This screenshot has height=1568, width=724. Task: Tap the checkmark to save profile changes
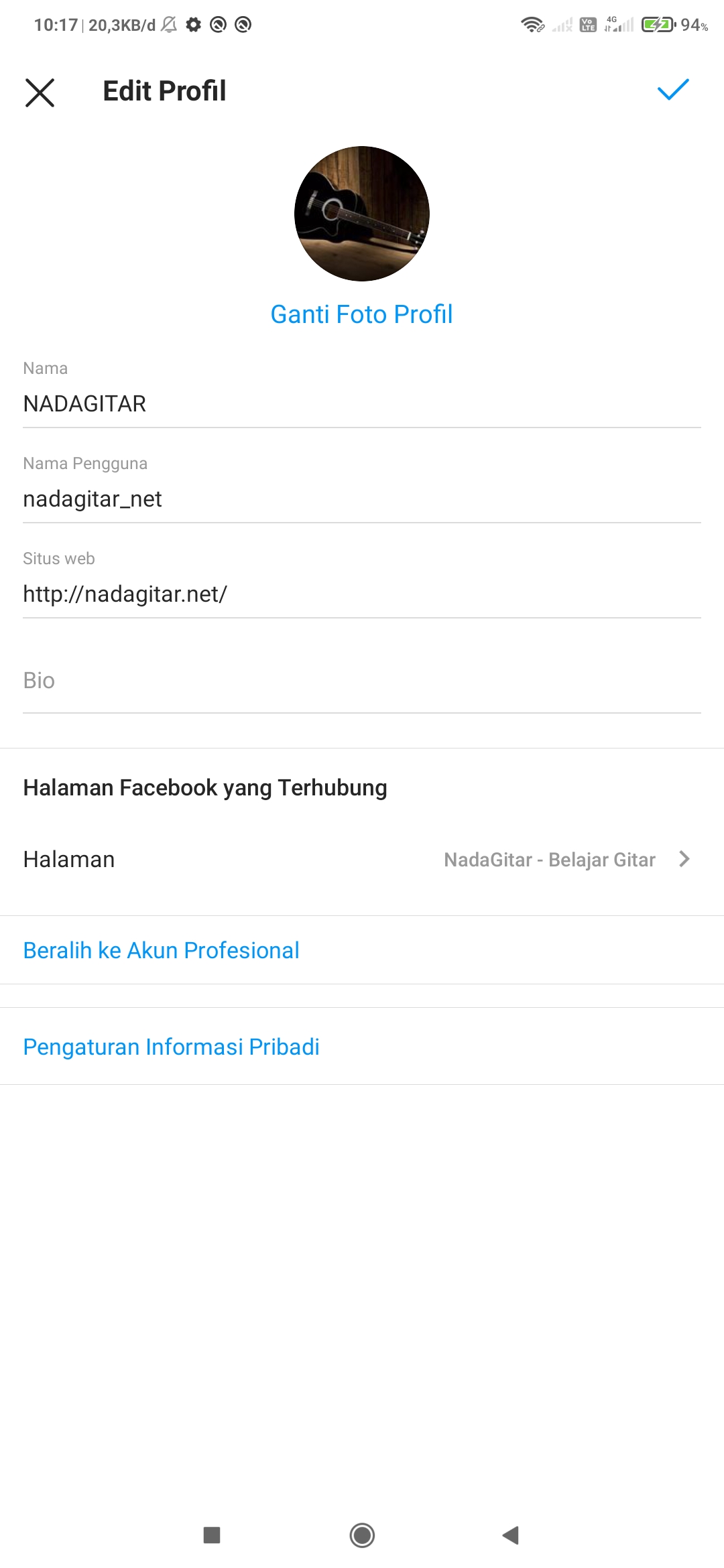tap(674, 90)
